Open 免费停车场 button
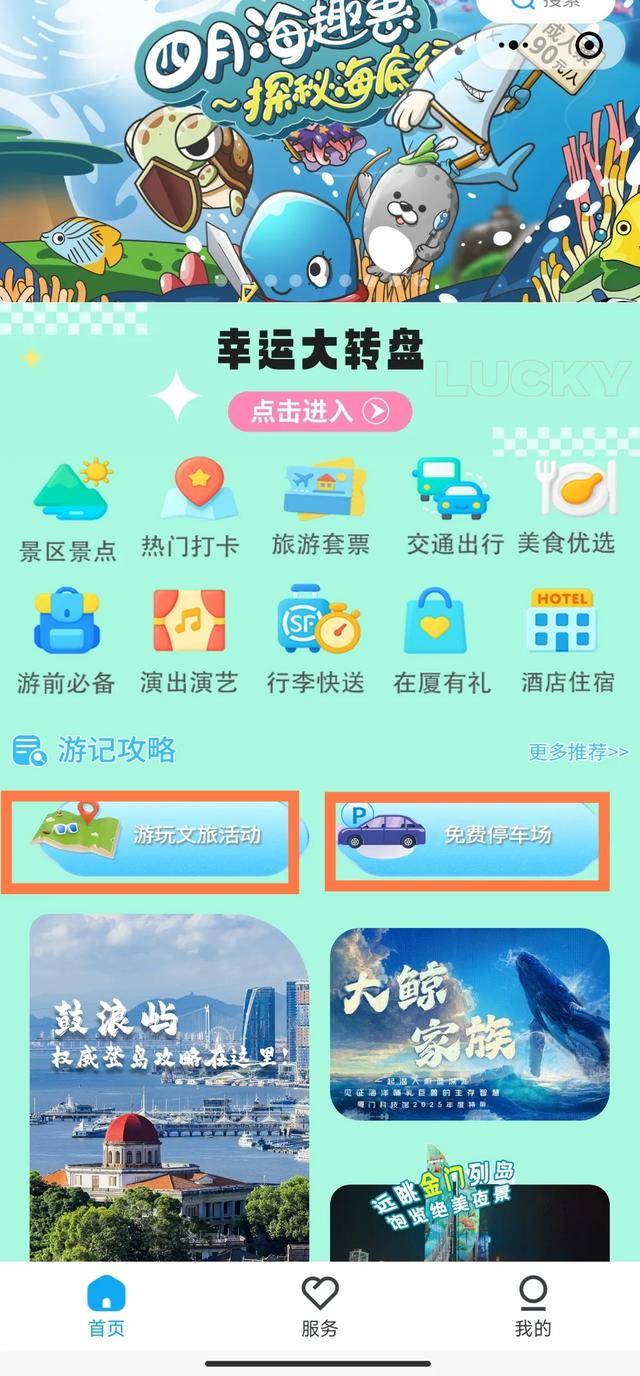This screenshot has width=640, height=1376. click(x=468, y=836)
